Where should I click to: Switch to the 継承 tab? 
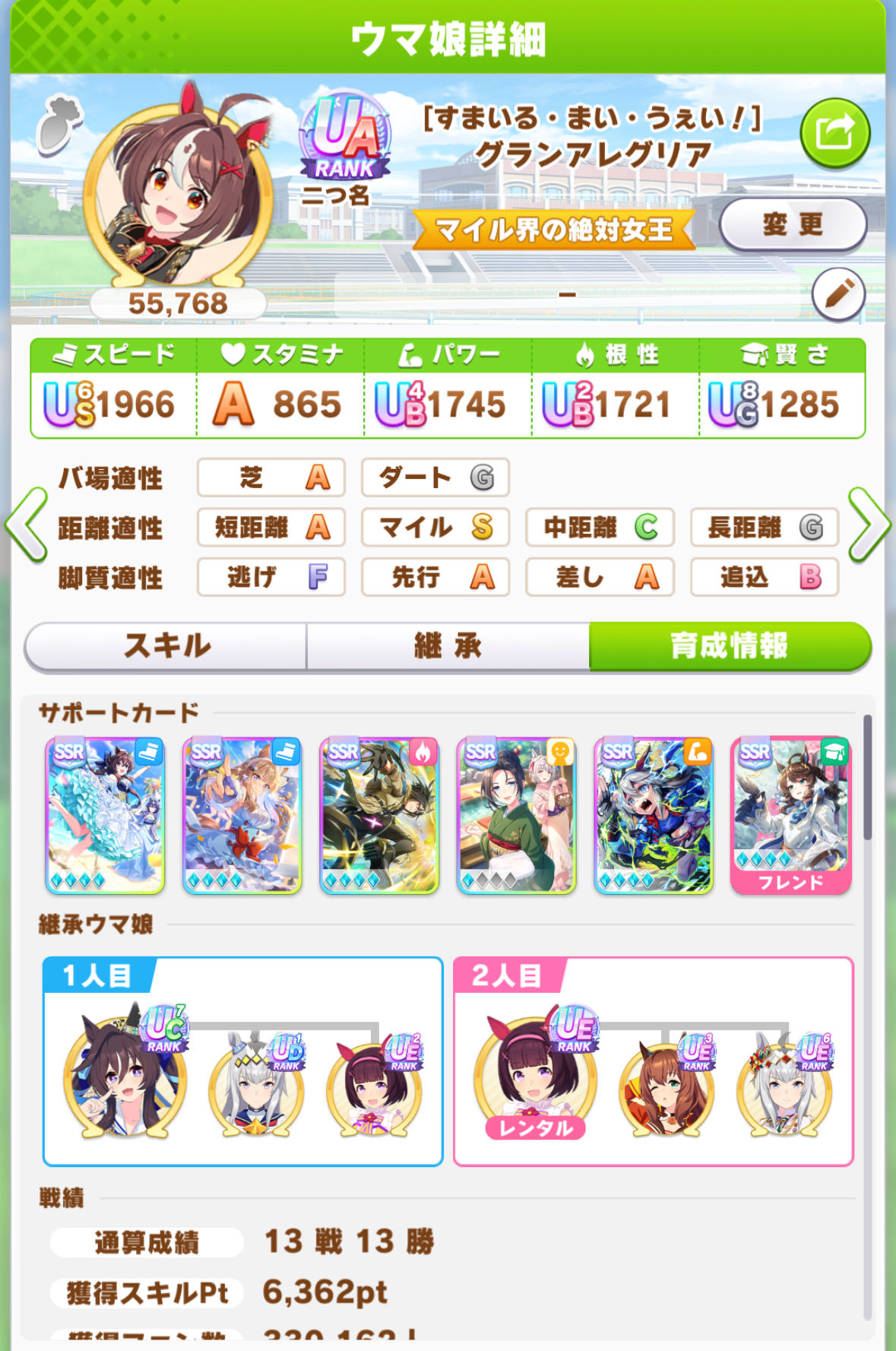448,646
